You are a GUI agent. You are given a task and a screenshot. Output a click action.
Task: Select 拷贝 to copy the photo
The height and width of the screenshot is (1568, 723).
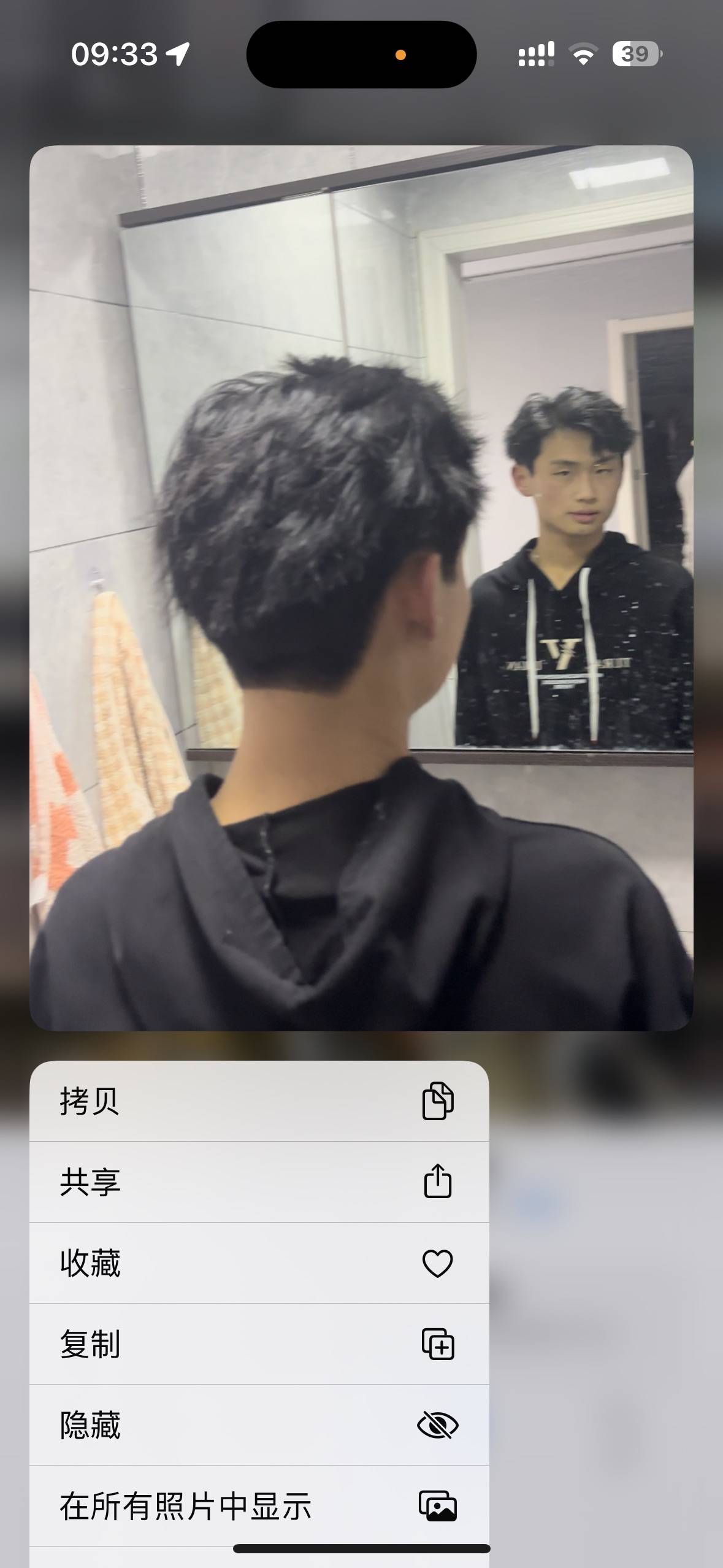[259, 1101]
